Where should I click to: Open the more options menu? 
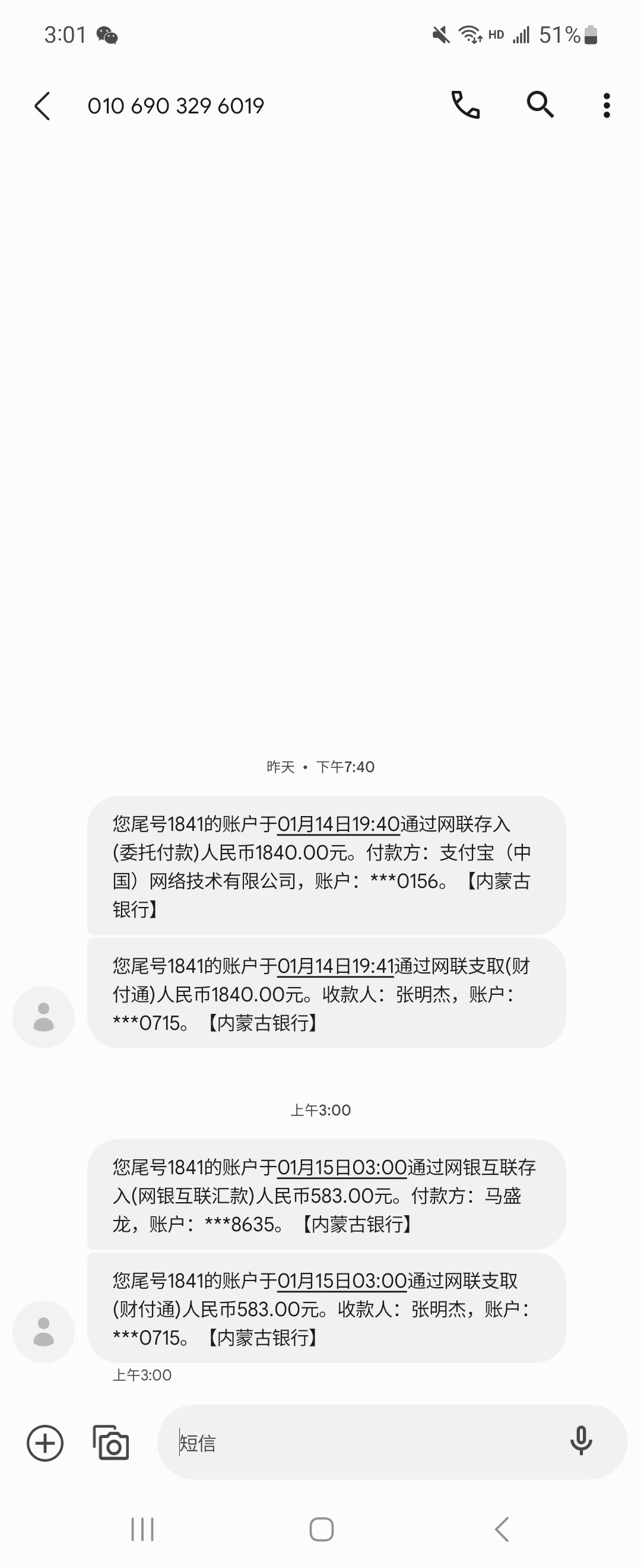click(x=606, y=105)
